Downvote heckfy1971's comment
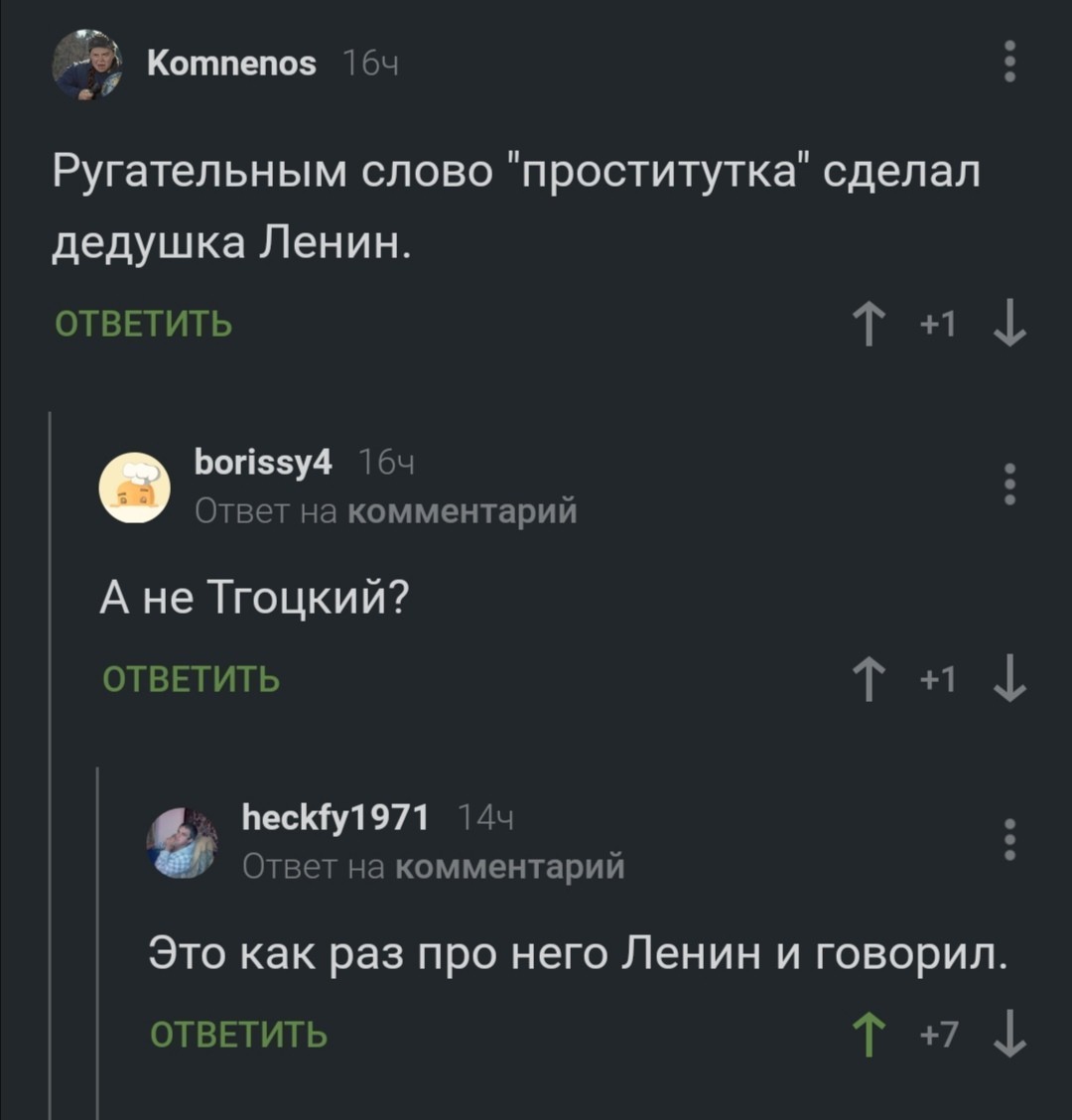 (x=1009, y=1036)
